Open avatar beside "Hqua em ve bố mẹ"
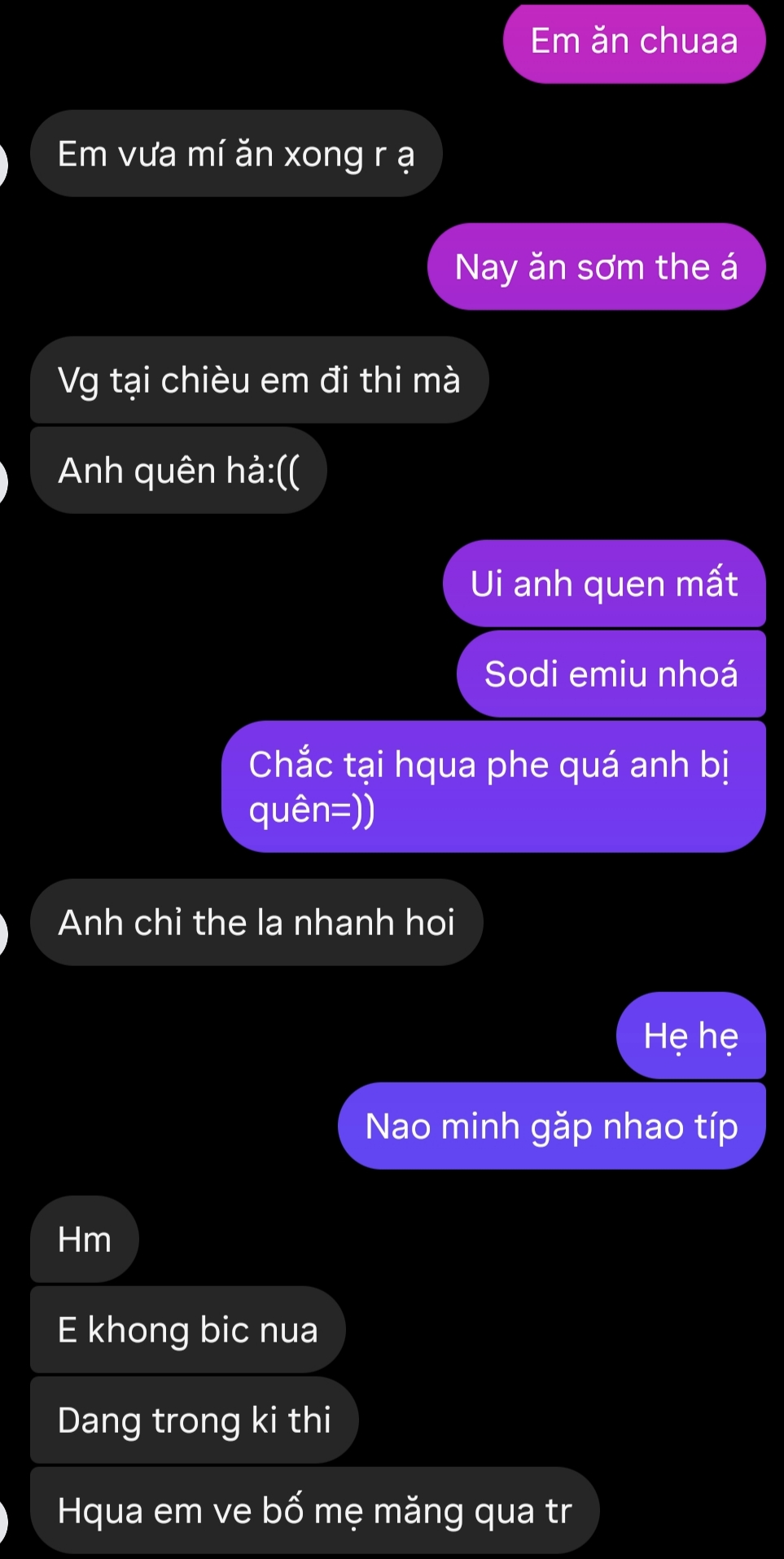The width and height of the screenshot is (784, 1559). (2, 1522)
